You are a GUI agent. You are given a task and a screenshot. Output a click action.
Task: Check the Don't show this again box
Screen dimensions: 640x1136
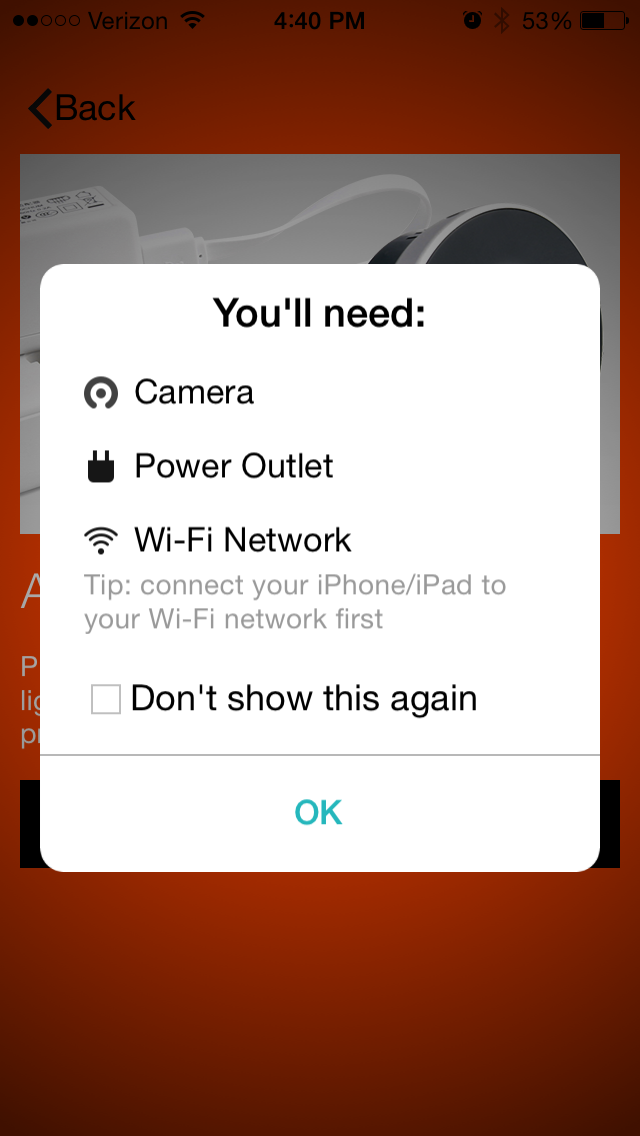[x=106, y=699]
